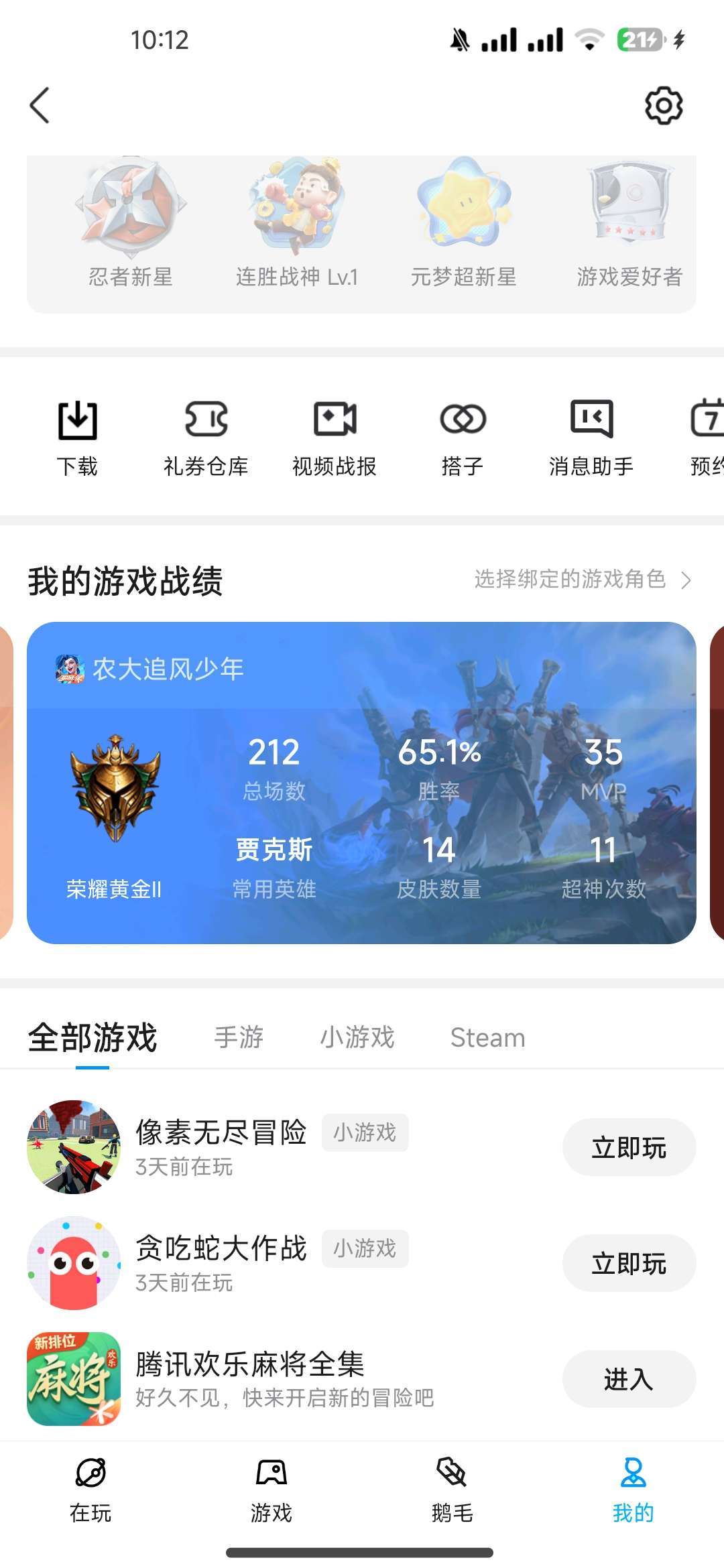Screen dimensions: 724x1568
Task: Switch to the 小游戏 tab
Action: [357, 1037]
